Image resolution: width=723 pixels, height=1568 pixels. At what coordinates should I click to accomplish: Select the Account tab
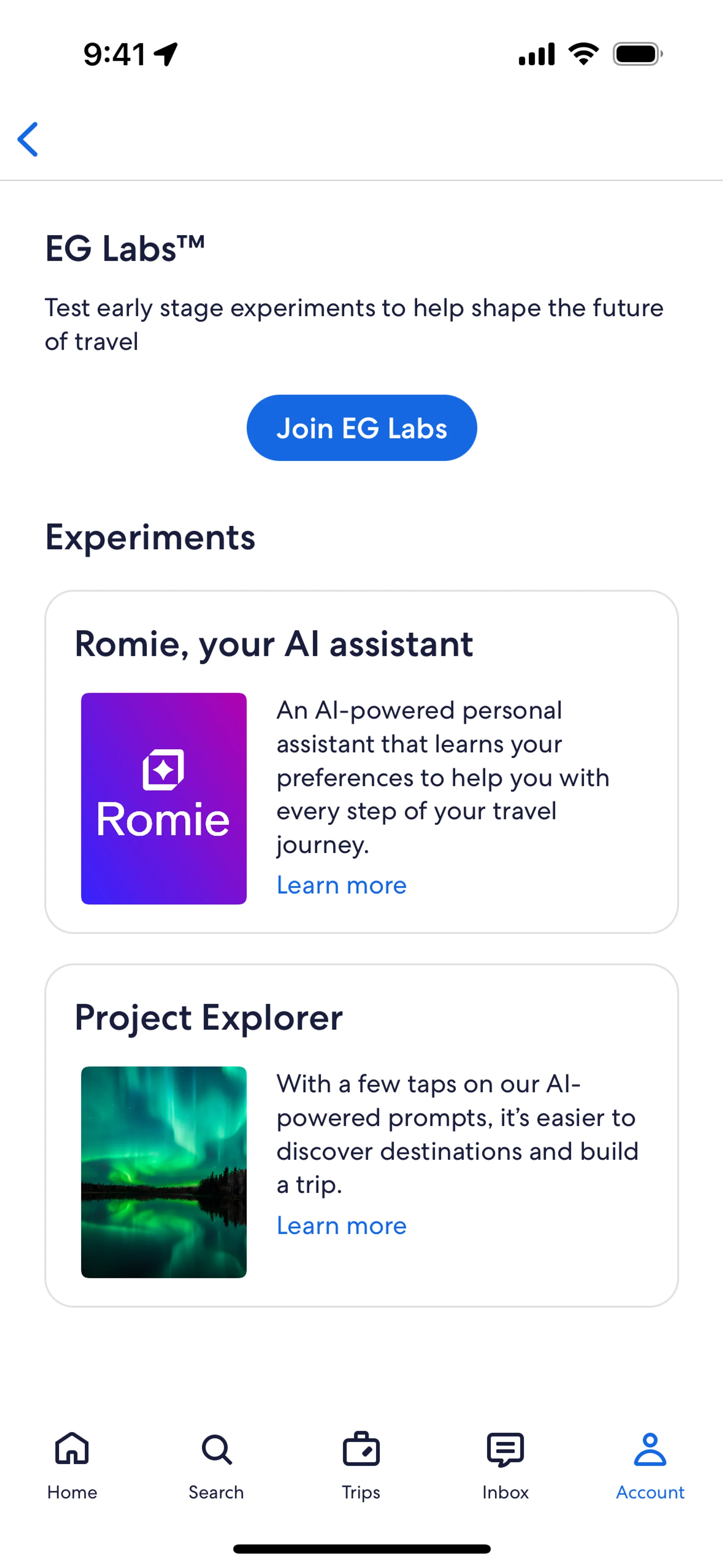tap(650, 1466)
